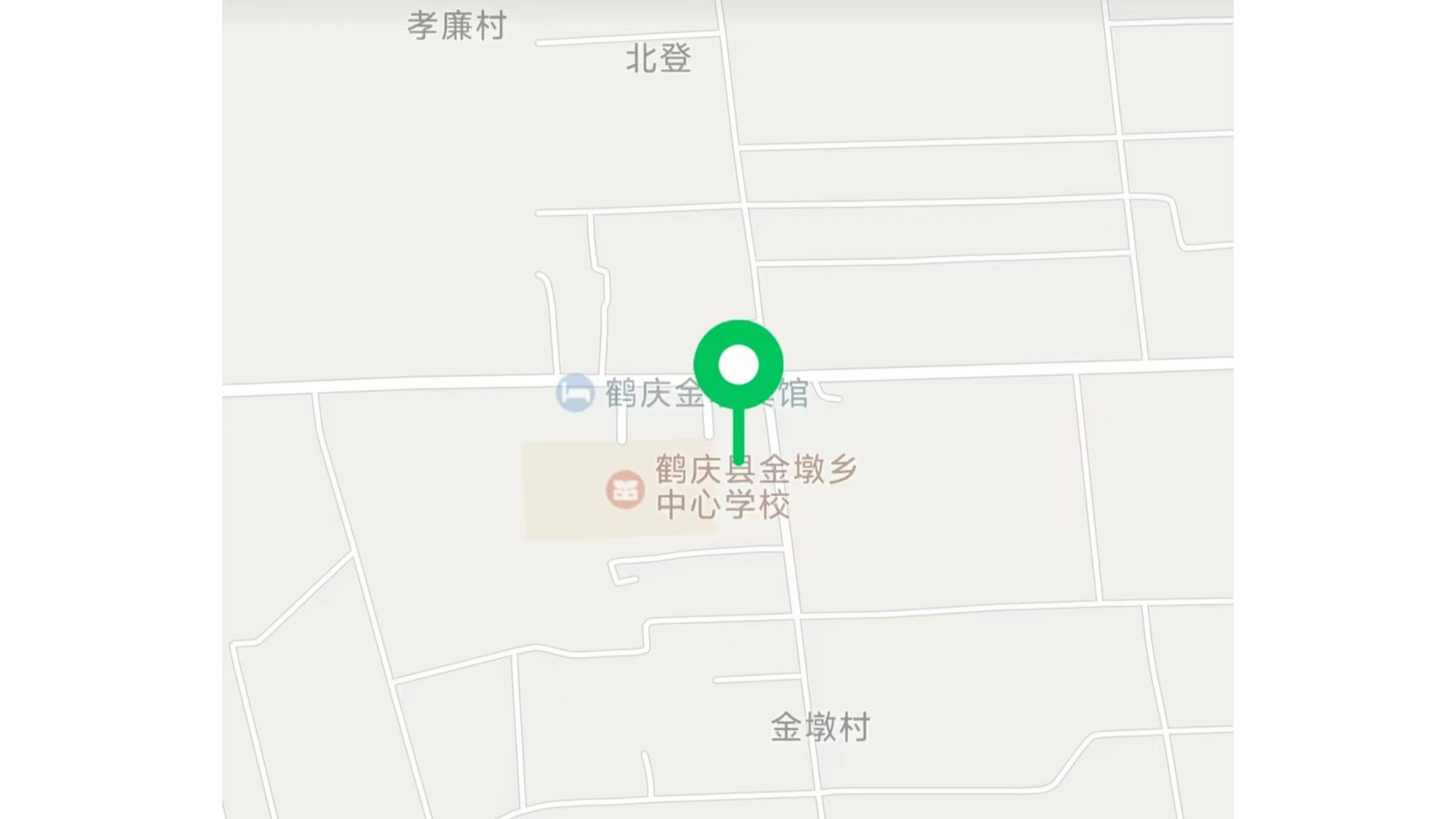This screenshot has width=1456, height=819.
Task: Select the hotel marker near 鹤庆金
Action: click(575, 393)
